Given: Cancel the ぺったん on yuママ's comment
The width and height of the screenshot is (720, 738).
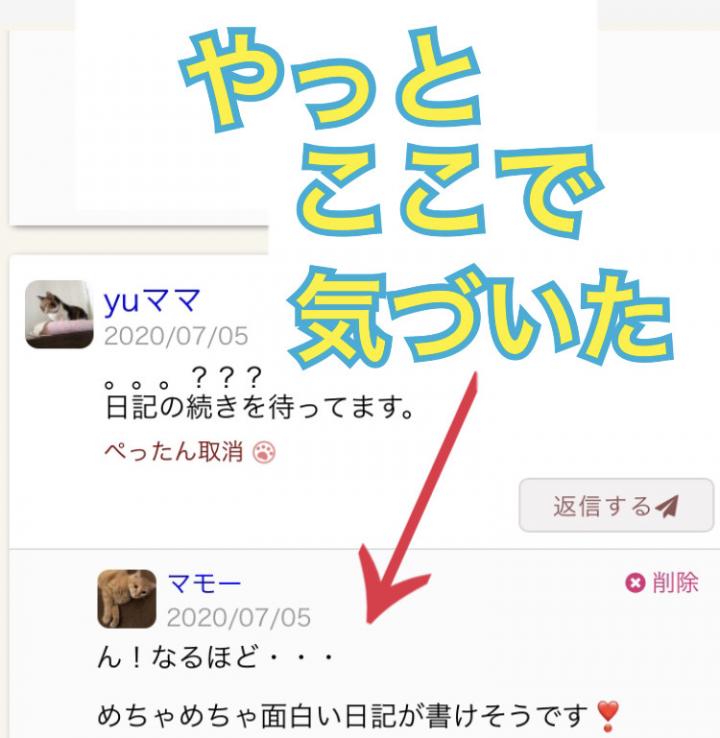Looking at the screenshot, I should click(189, 452).
